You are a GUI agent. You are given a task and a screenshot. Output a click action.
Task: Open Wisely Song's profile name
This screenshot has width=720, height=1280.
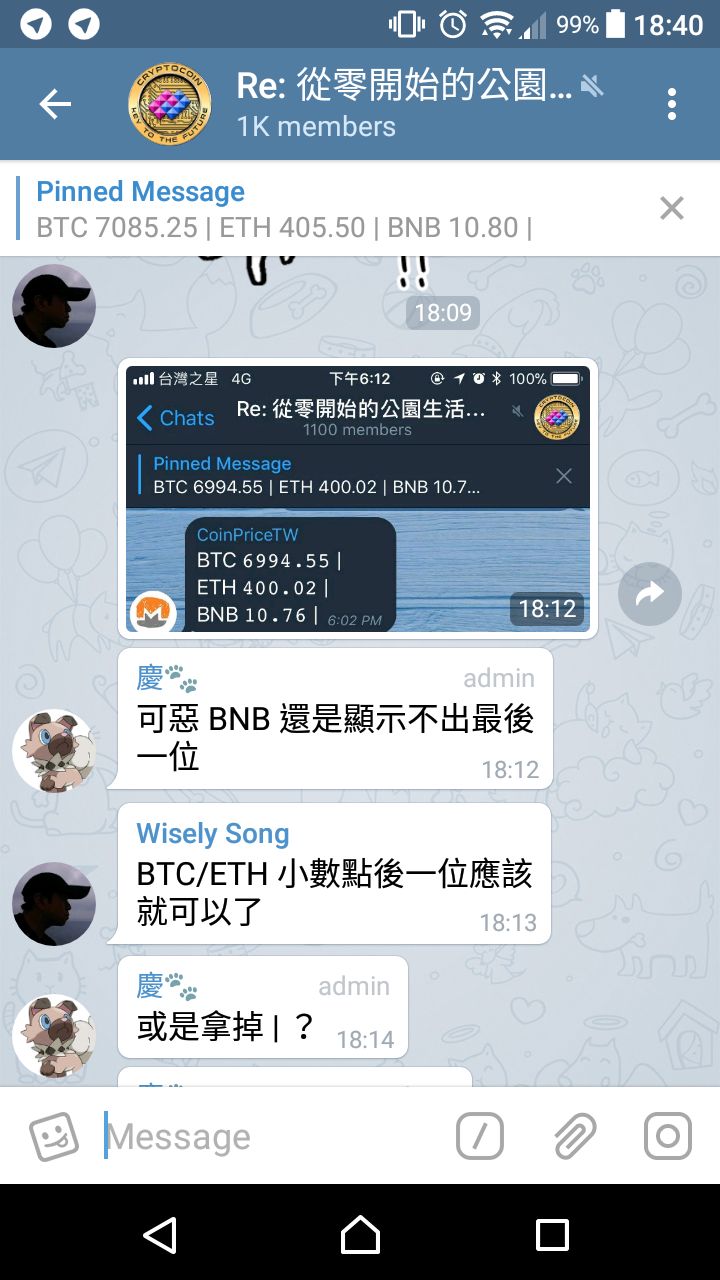point(213,833)
